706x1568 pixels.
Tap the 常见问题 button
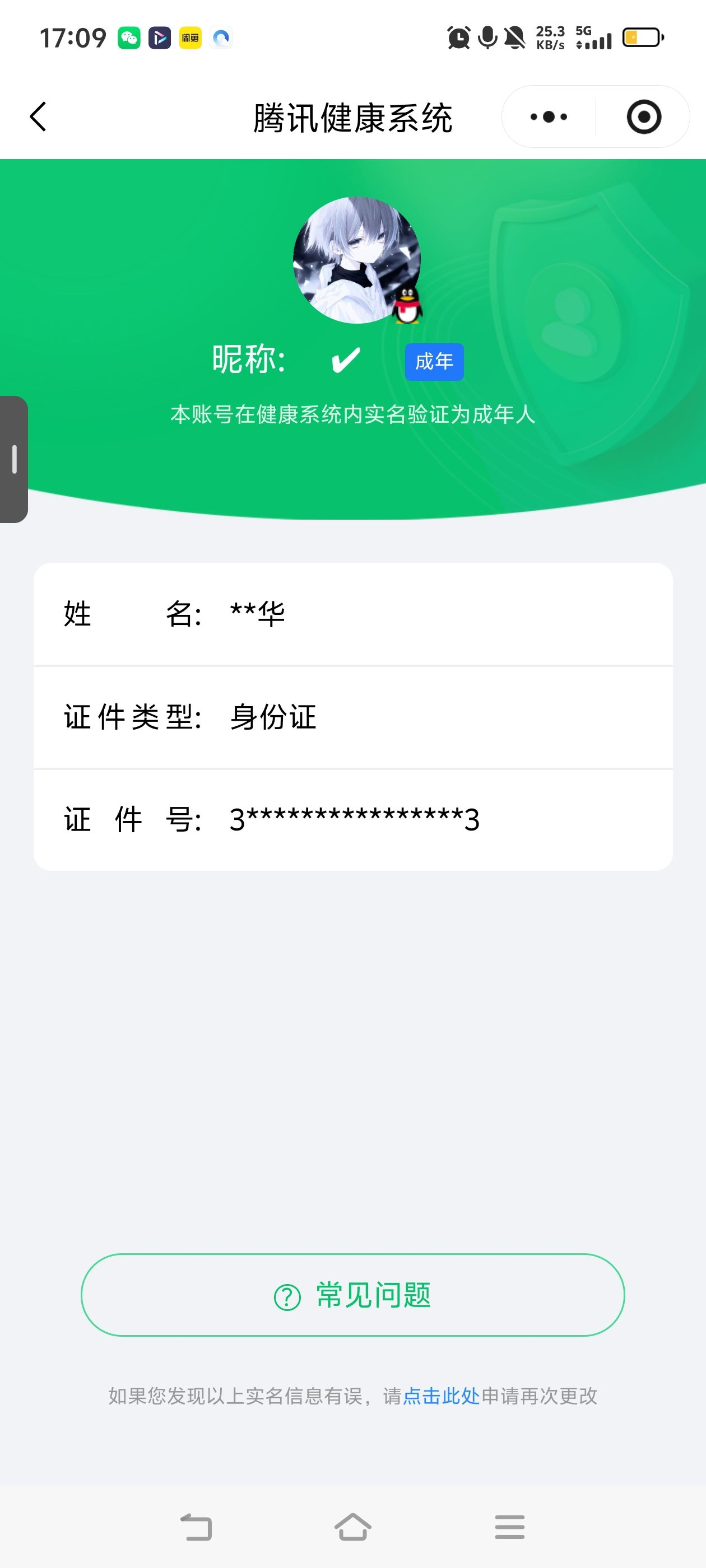pyautogui.click(x=352, y=1295)
